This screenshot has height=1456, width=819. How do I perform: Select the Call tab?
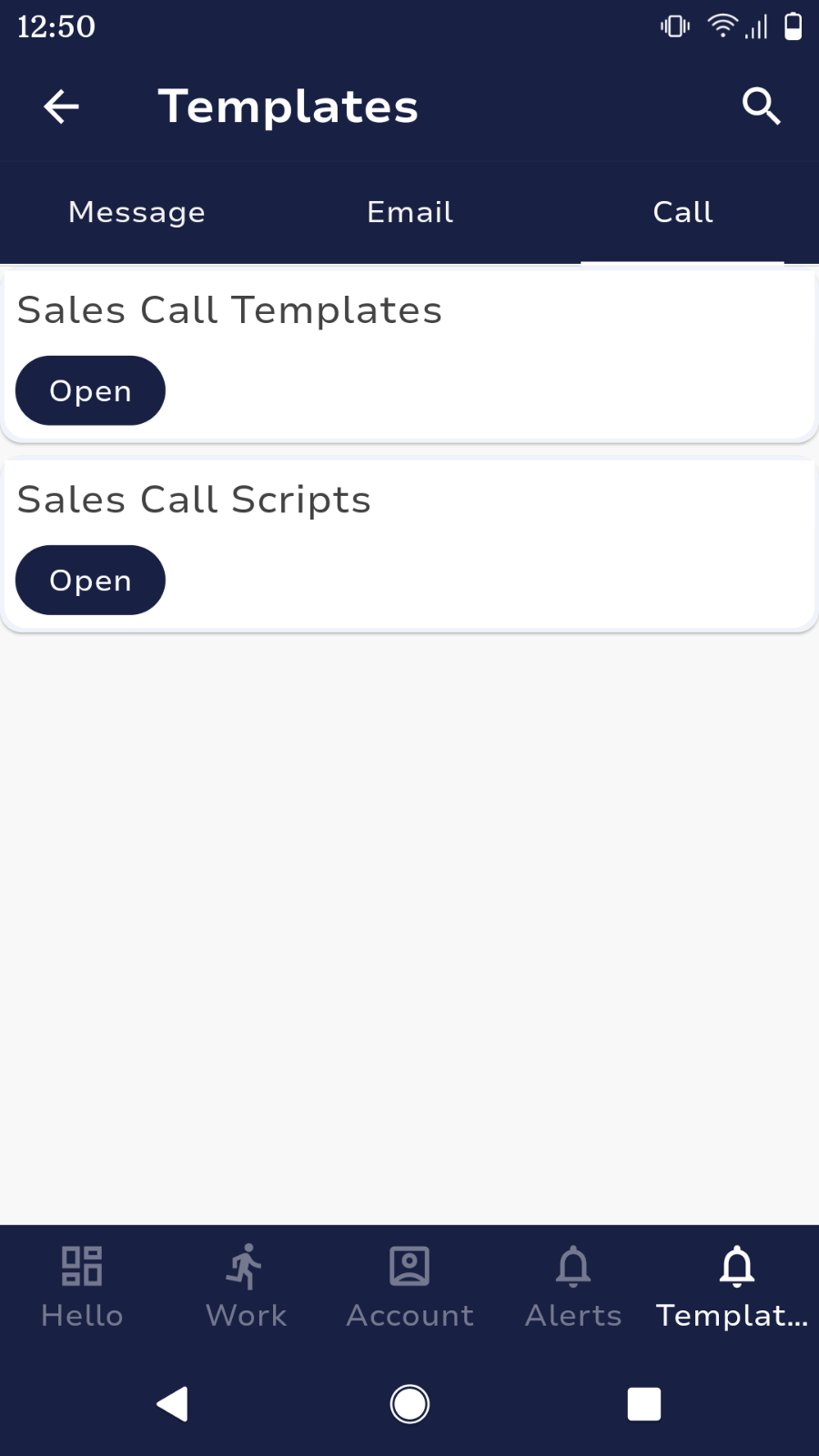pos(682,212)
